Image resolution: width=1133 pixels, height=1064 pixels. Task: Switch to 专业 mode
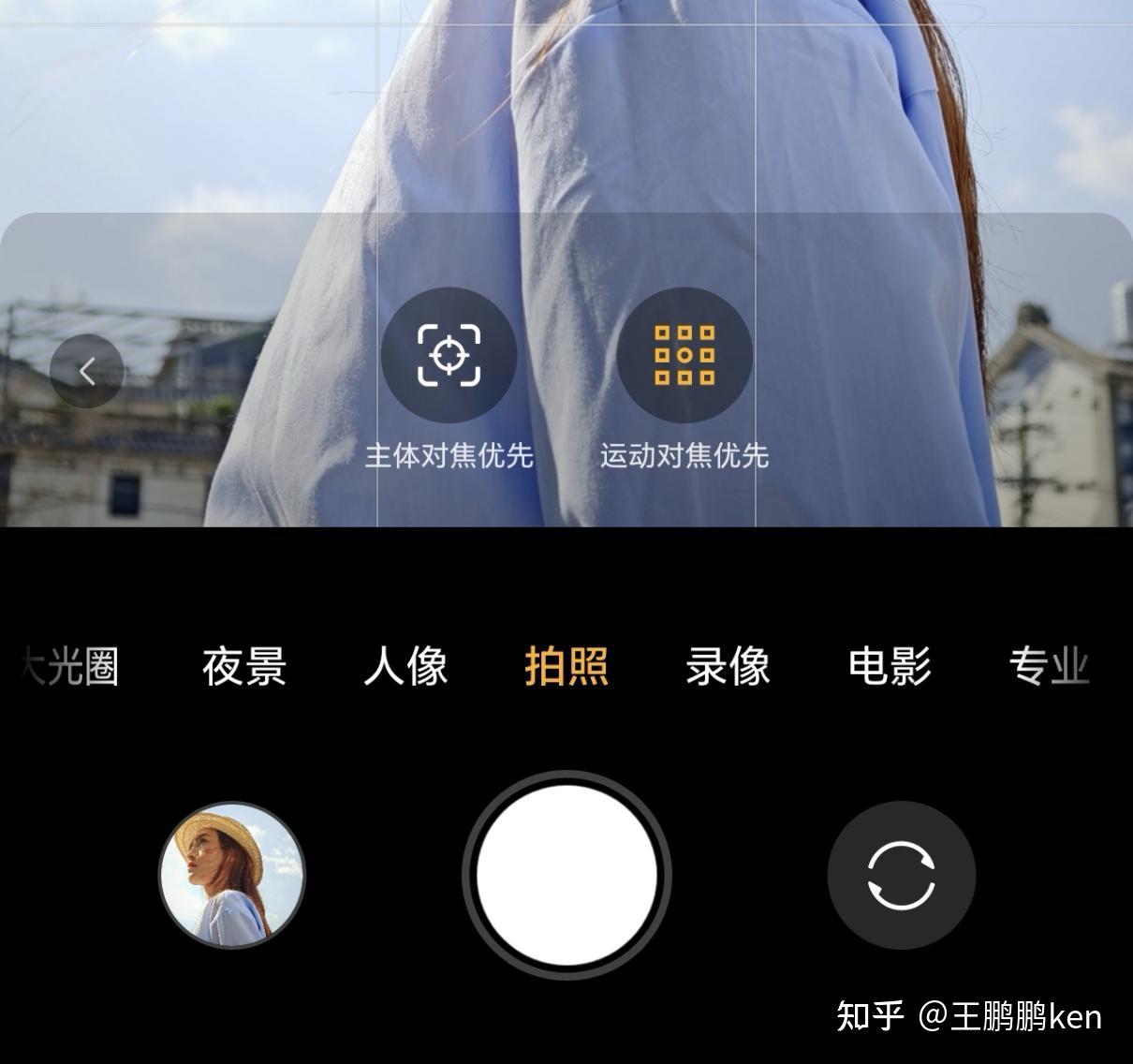pos(1049,667)
